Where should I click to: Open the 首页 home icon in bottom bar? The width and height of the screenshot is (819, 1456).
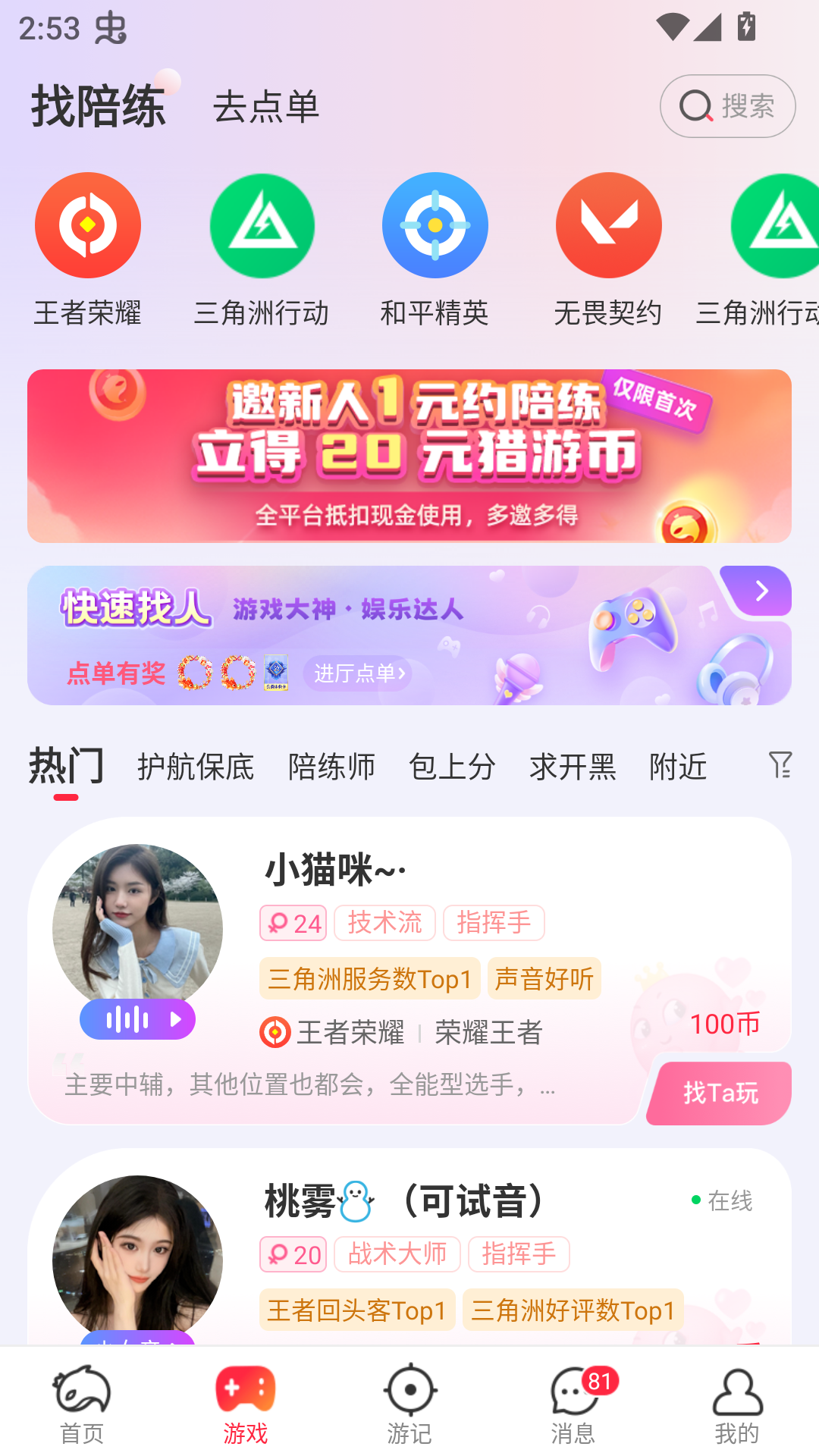pos(81,1390)
